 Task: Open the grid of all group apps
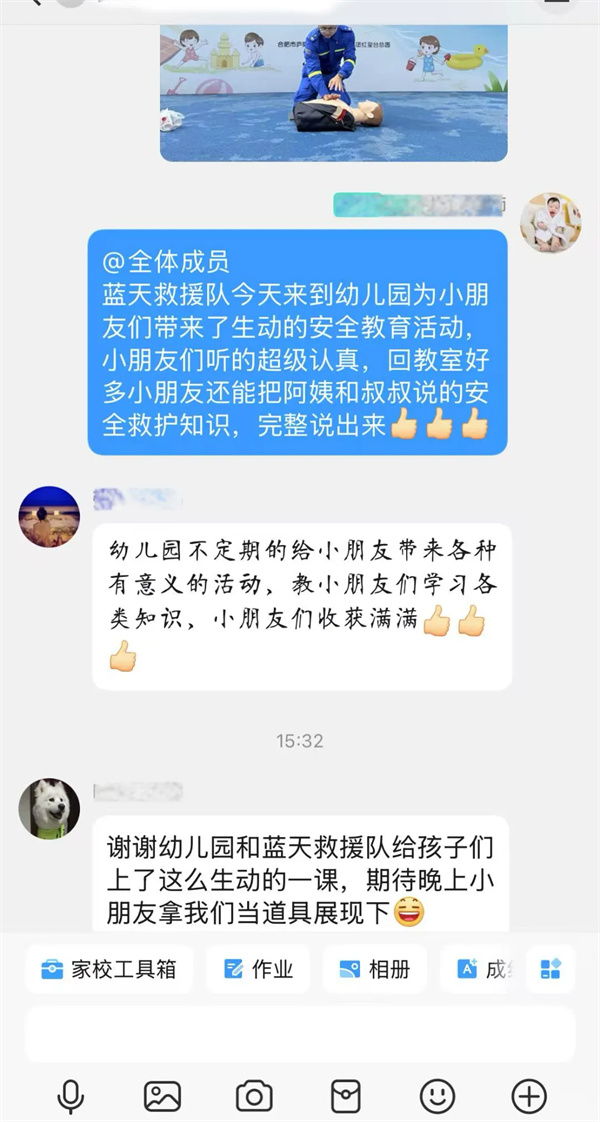coord(551,969)
